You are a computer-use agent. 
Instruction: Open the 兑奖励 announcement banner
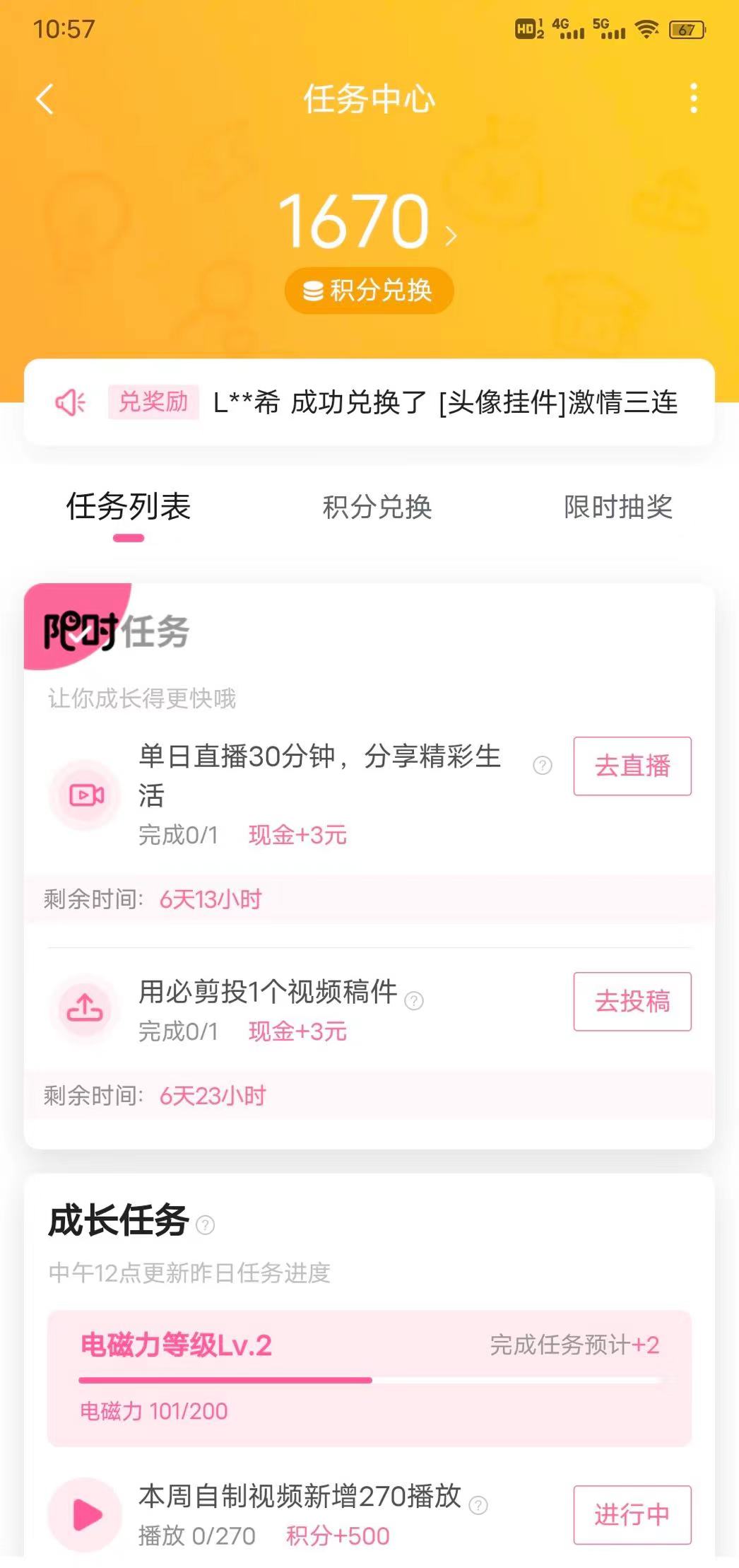click(369, 402)
